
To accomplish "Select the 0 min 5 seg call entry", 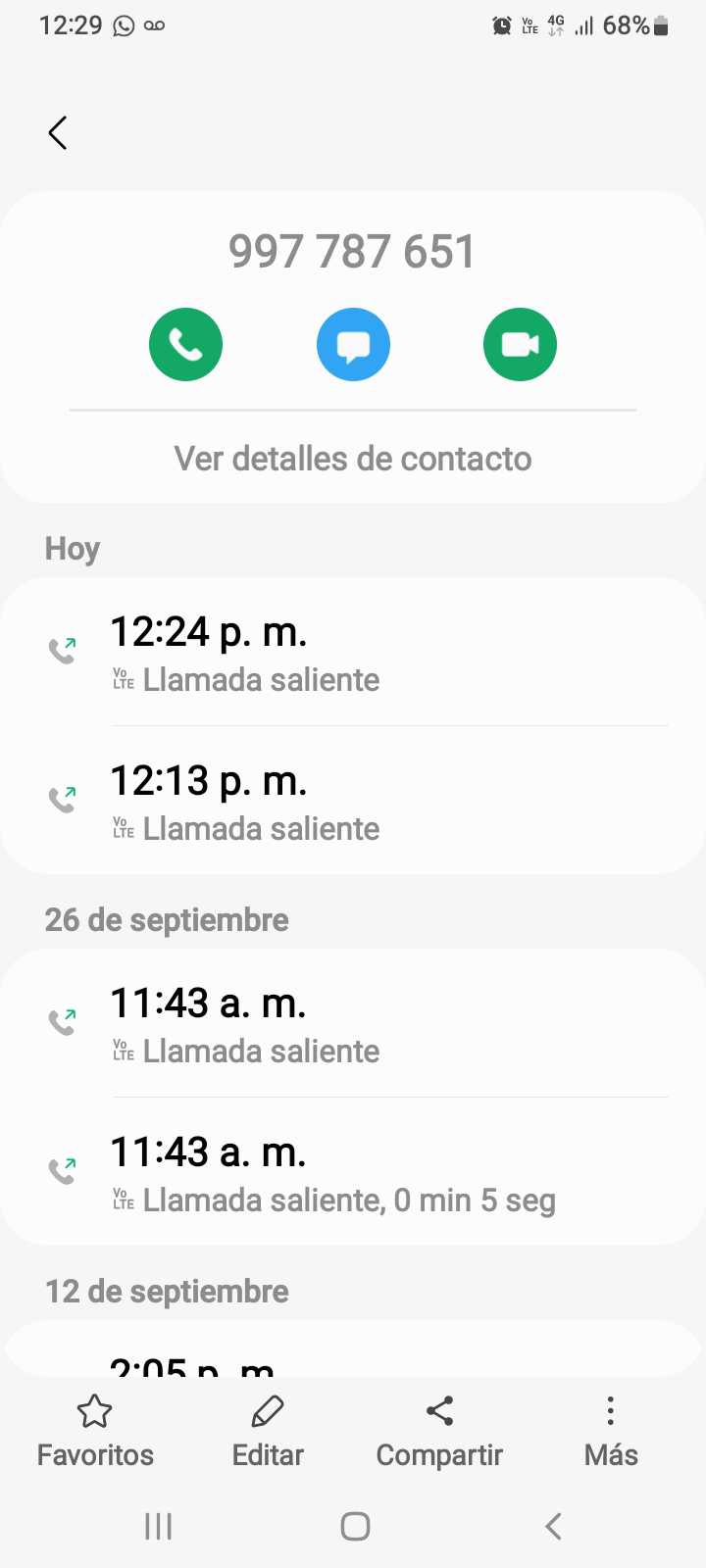I will point(353,1173).
